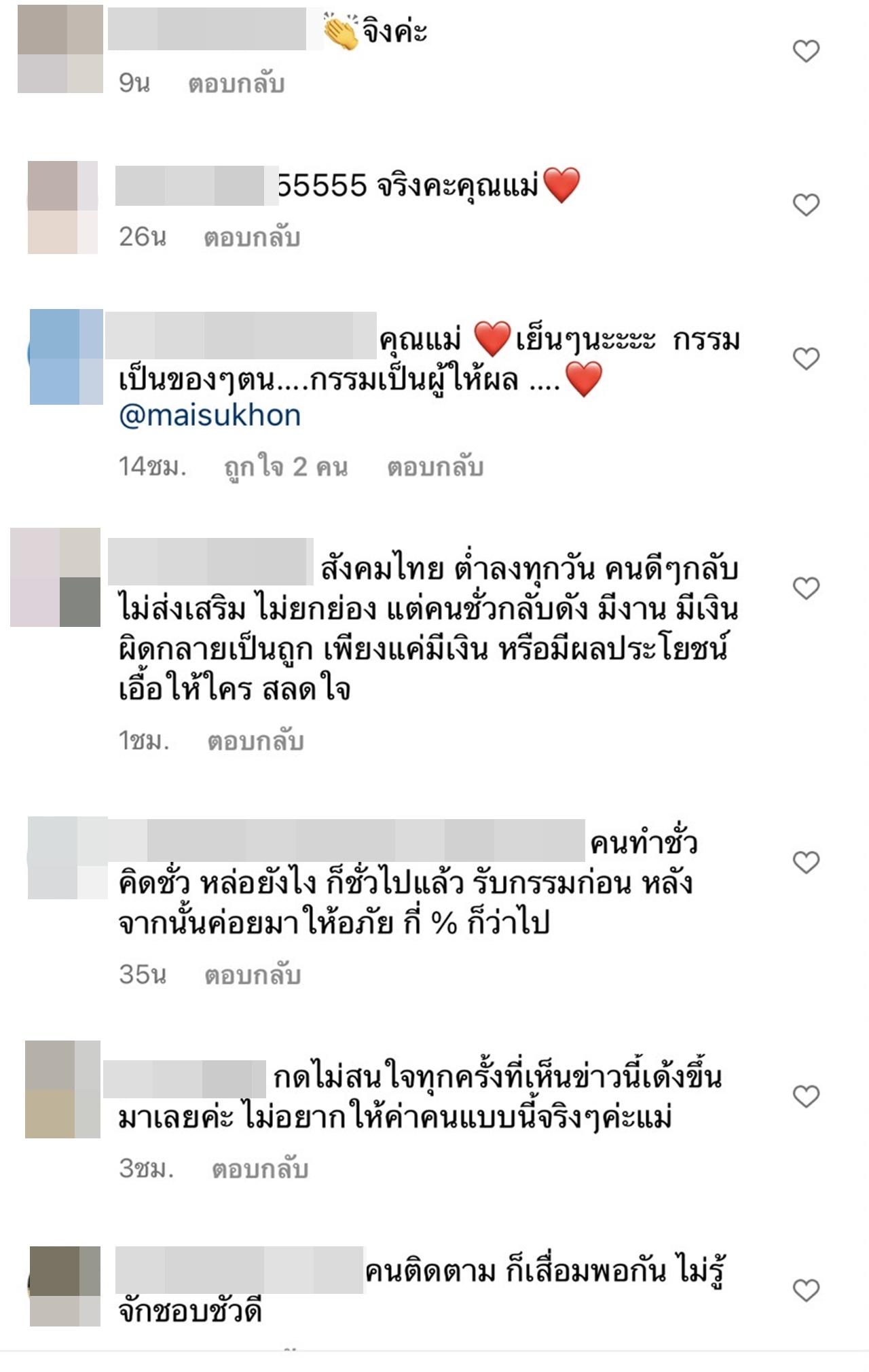The height and width of the screenshot is (1372, 869).
Task: Like the comment saying จิงค่ะ
Action: [806, 51]
